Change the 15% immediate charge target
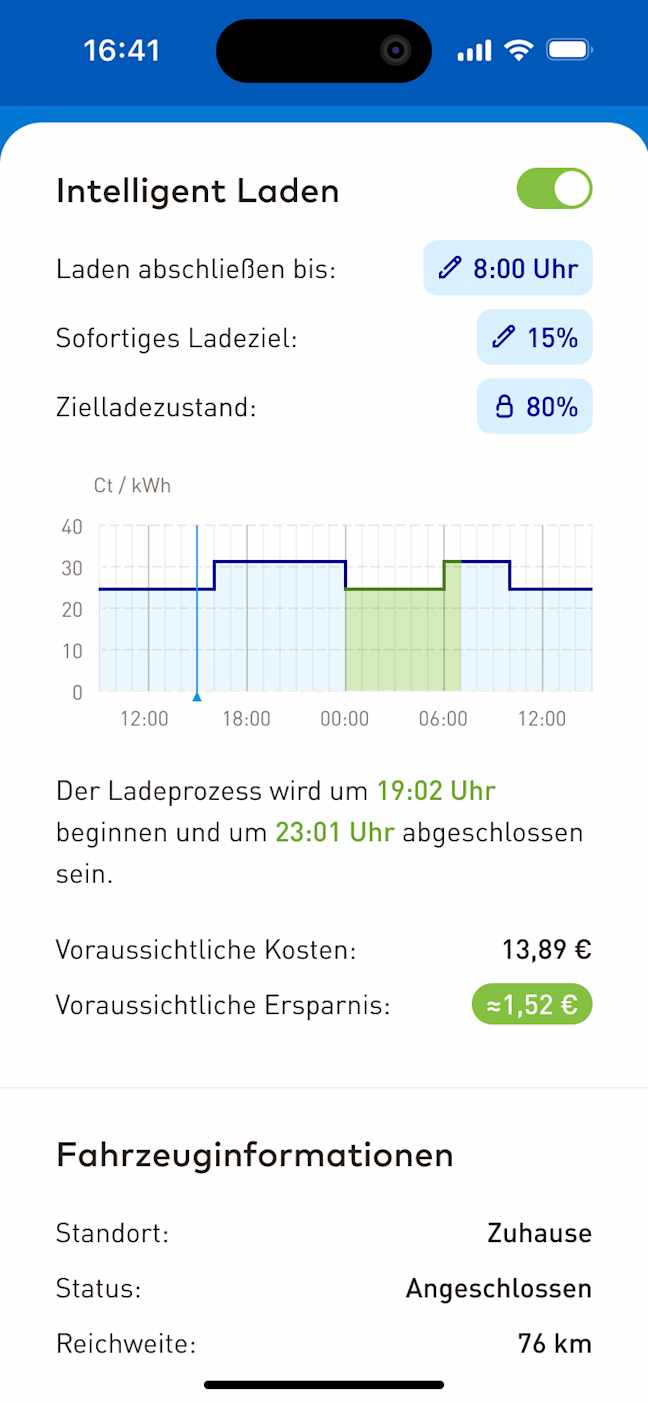648x1403 pixels. point(534,337)
